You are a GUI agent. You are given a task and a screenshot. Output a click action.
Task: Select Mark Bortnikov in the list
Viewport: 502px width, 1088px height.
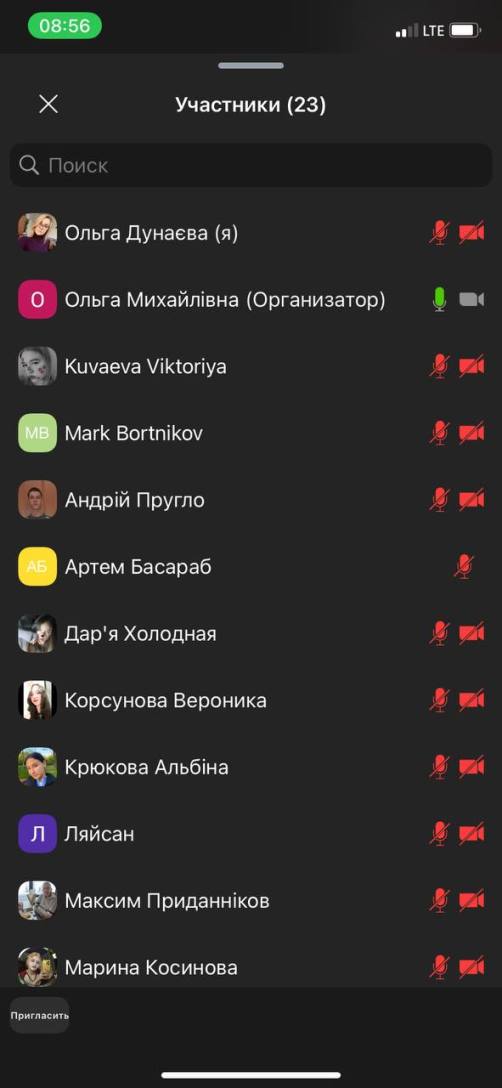251,433
